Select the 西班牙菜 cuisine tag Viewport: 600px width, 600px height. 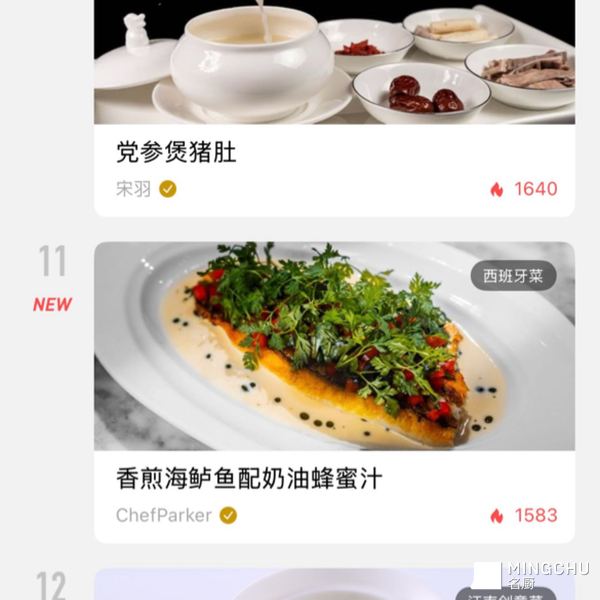click(x=513, y=276)
